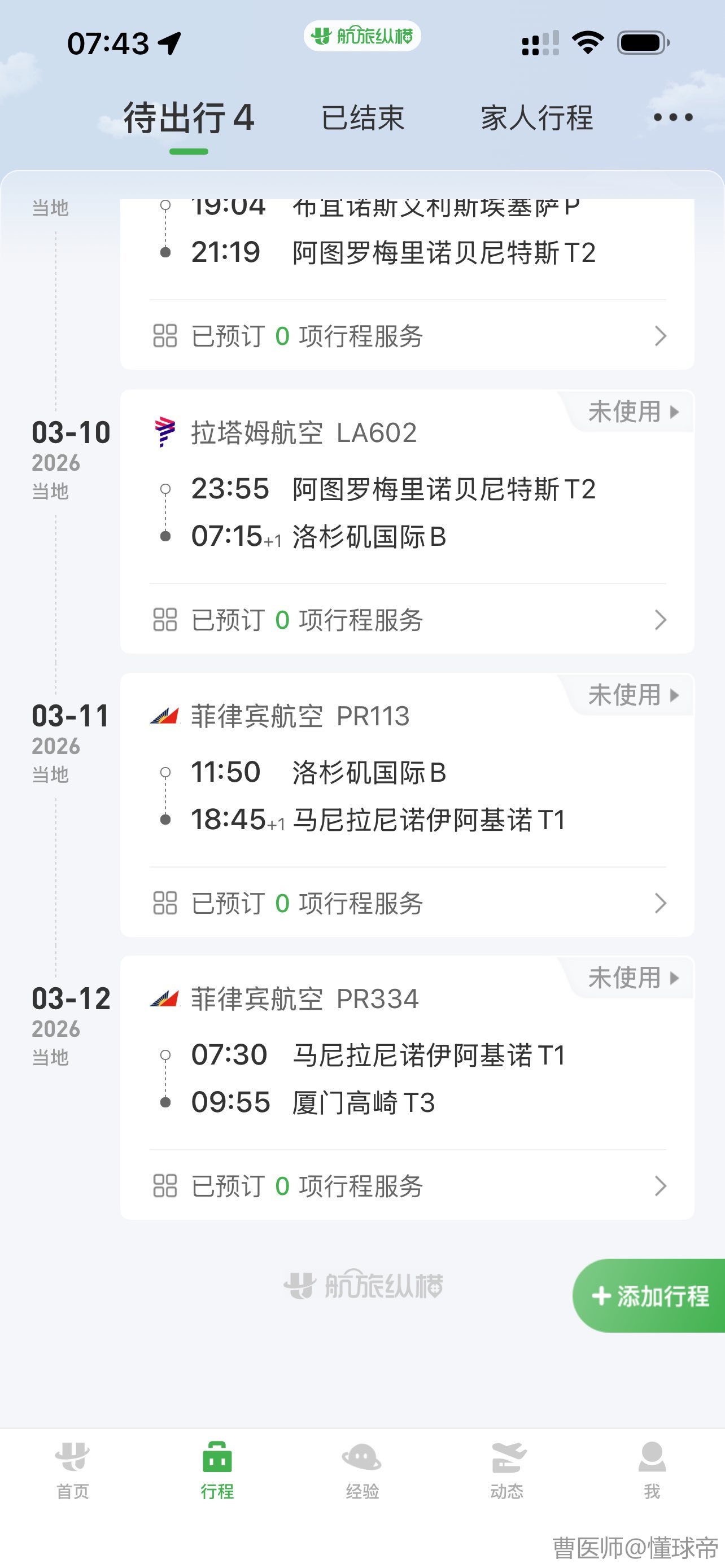This screenshot has width=725, height=1568.
Task: Add a new trip with 添加行程
Action: [649, 1296]
